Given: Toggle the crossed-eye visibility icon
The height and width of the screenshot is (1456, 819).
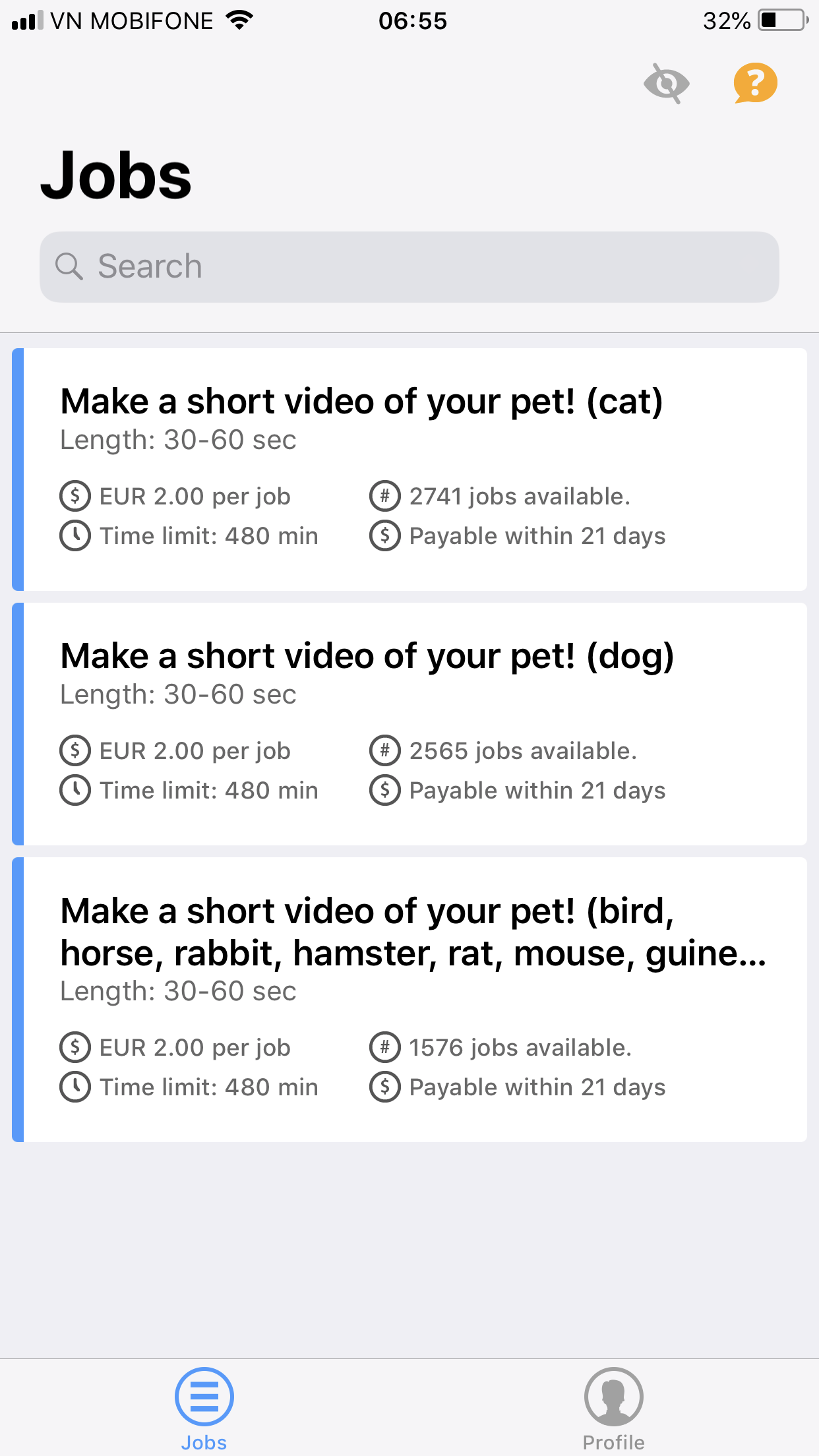Looking at the screenshot, I should (x=666, y=84).
